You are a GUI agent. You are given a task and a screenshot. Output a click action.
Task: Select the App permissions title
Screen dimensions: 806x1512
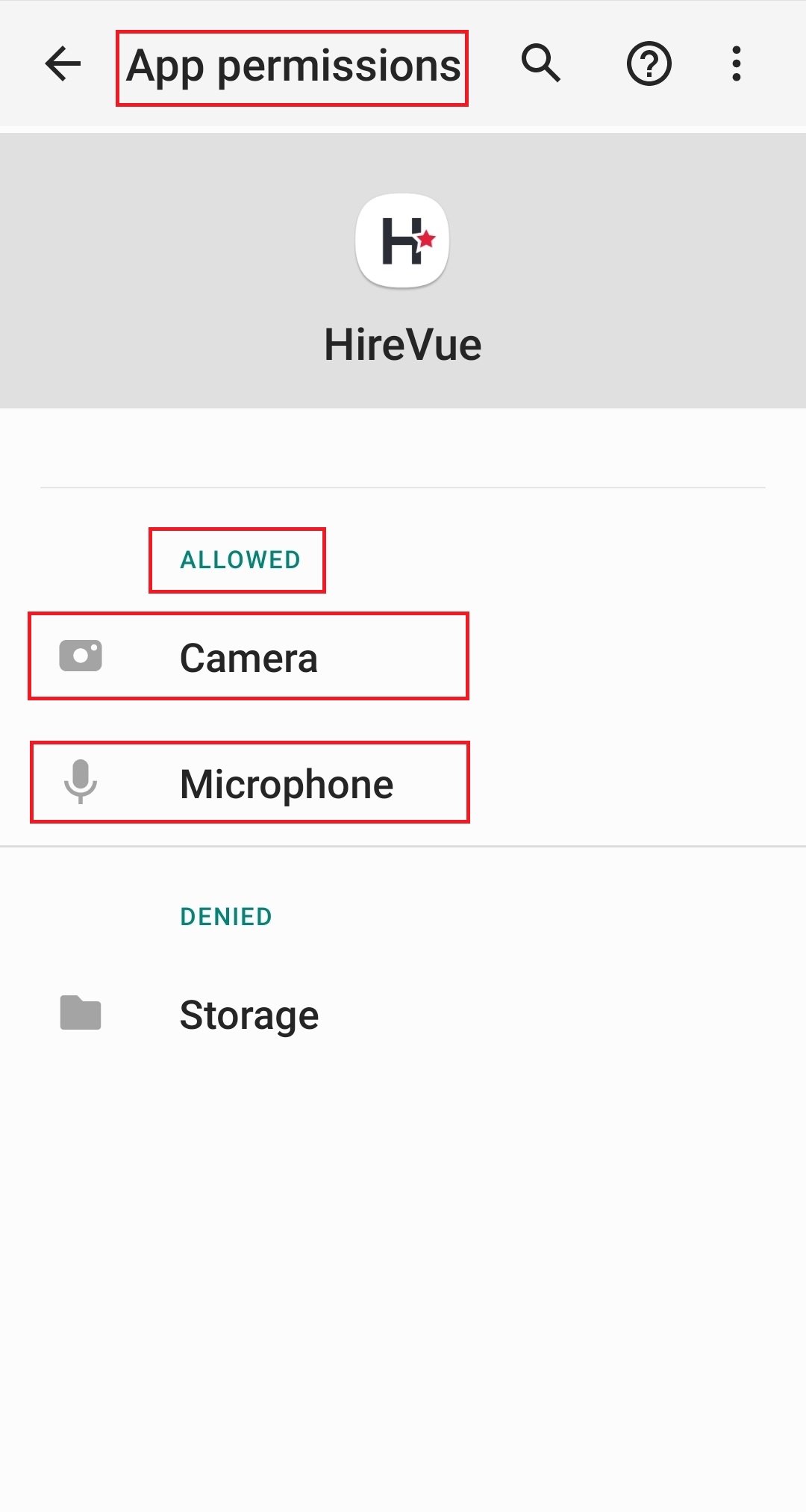pos(293,65)
